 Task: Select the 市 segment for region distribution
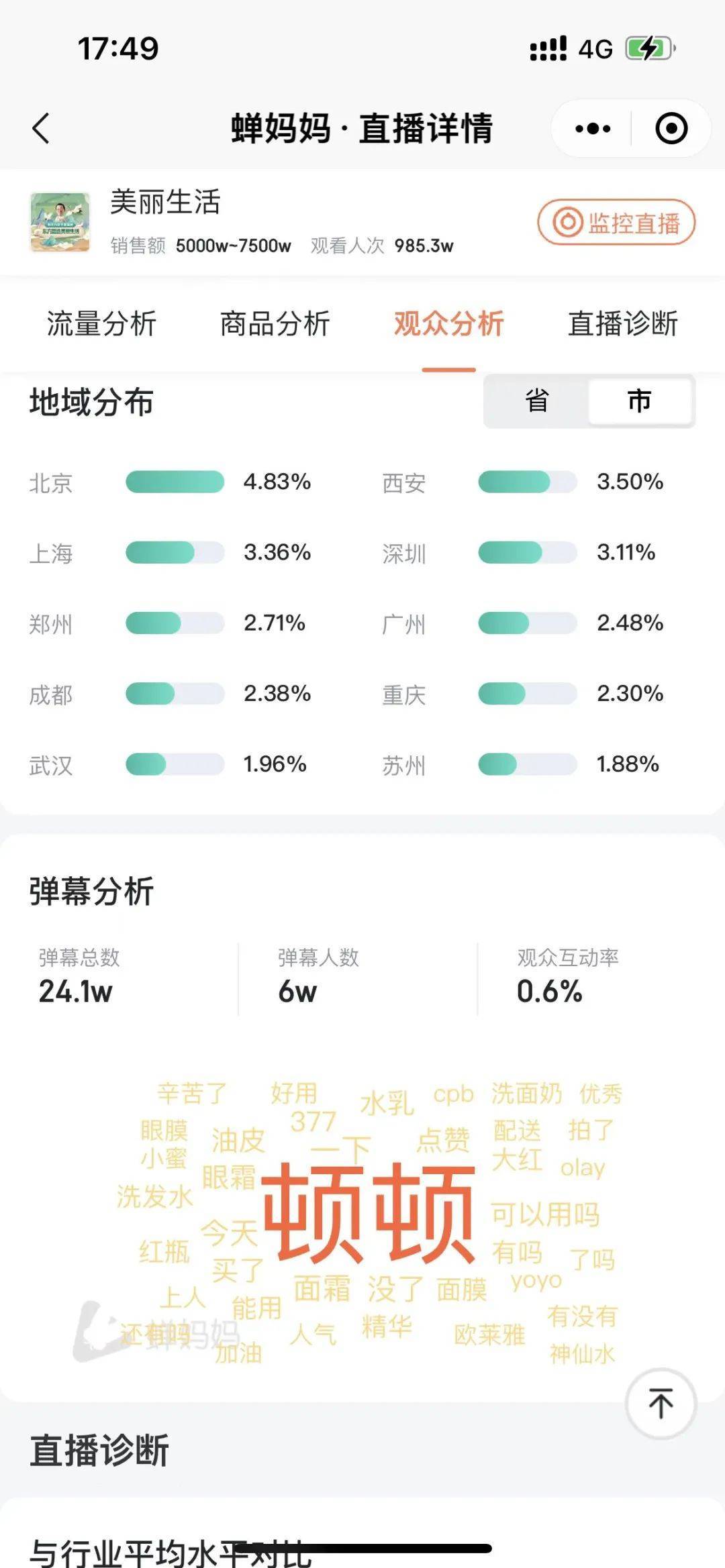tap(640, 401)
